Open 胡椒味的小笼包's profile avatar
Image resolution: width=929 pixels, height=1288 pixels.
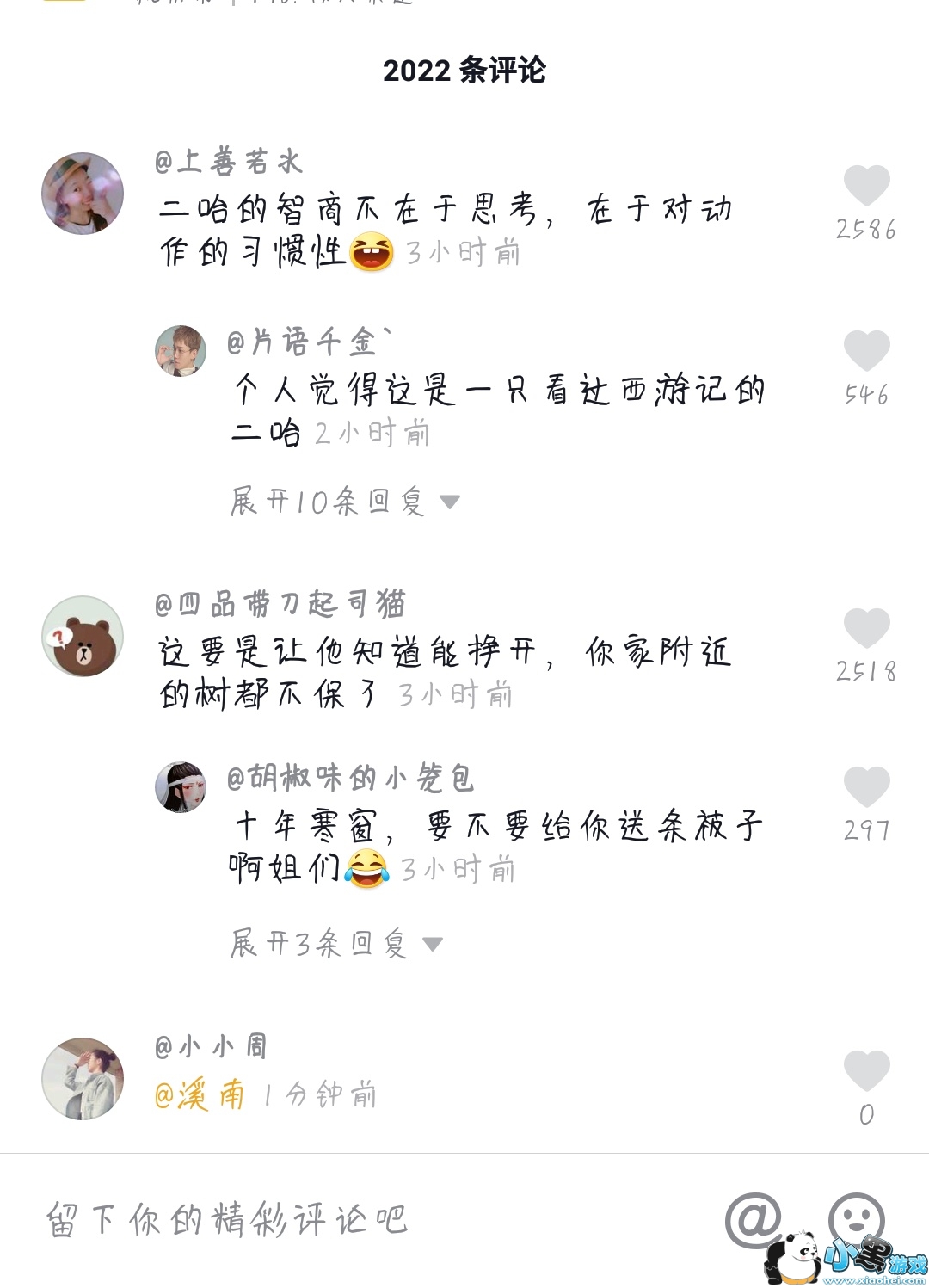(181, 786)
